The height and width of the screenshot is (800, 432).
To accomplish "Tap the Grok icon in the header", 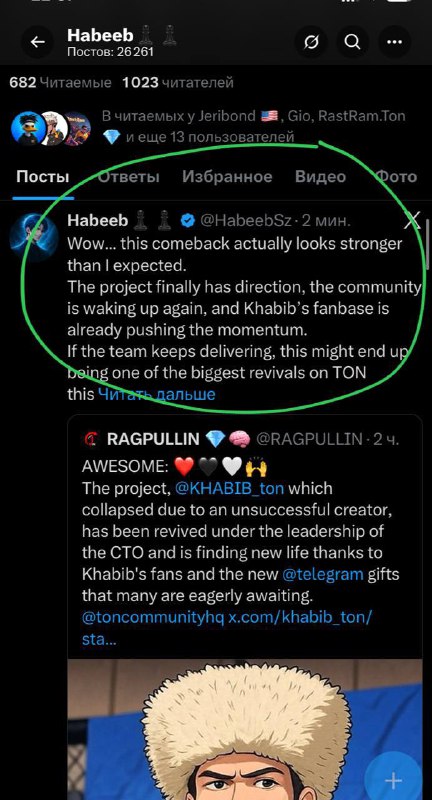I will (311, 42).
